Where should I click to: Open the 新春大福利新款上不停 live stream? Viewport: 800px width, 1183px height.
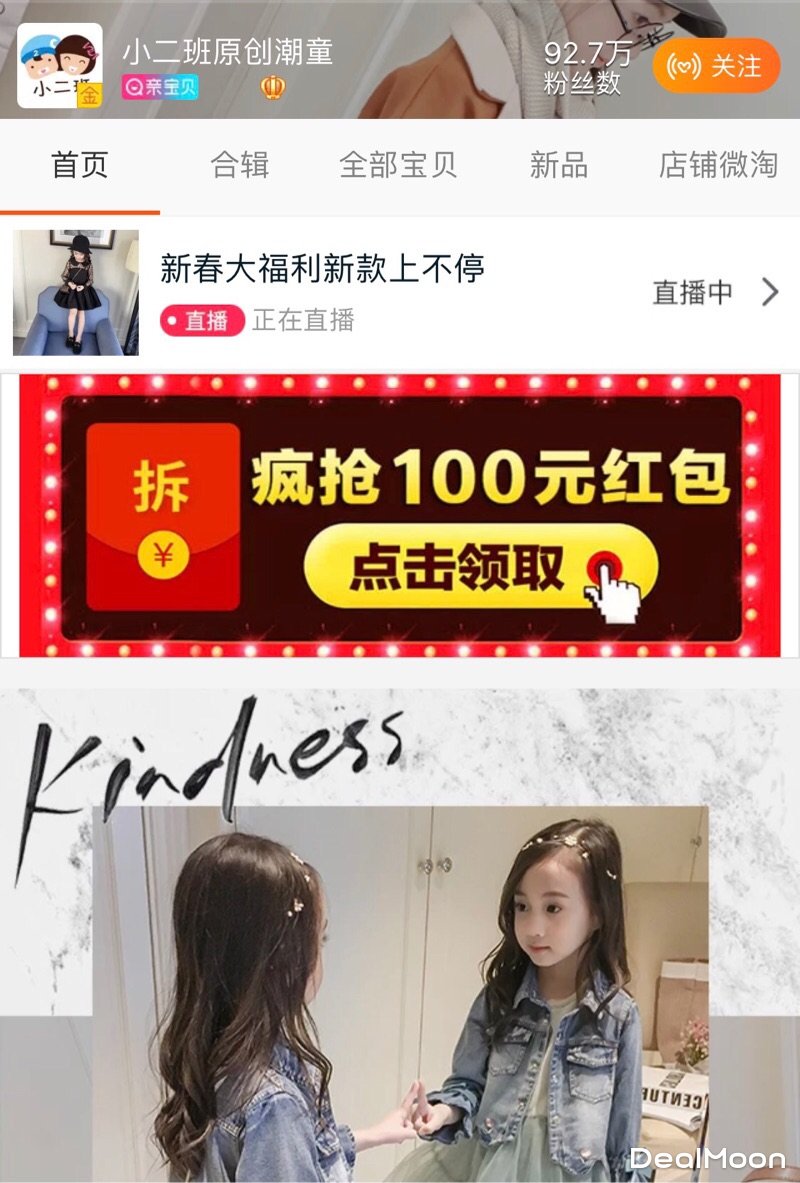(400, 292)
